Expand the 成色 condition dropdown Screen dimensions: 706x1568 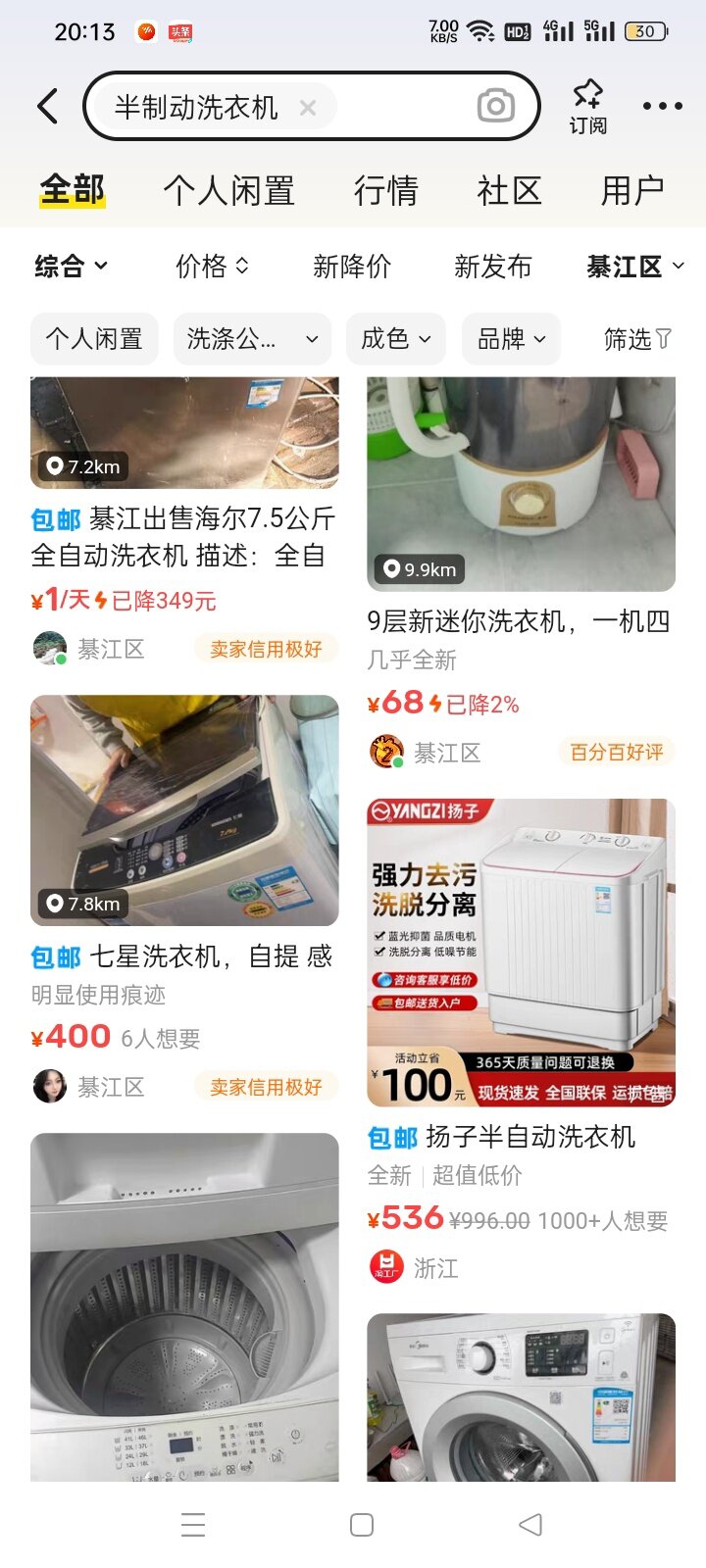tap(395, 339)
